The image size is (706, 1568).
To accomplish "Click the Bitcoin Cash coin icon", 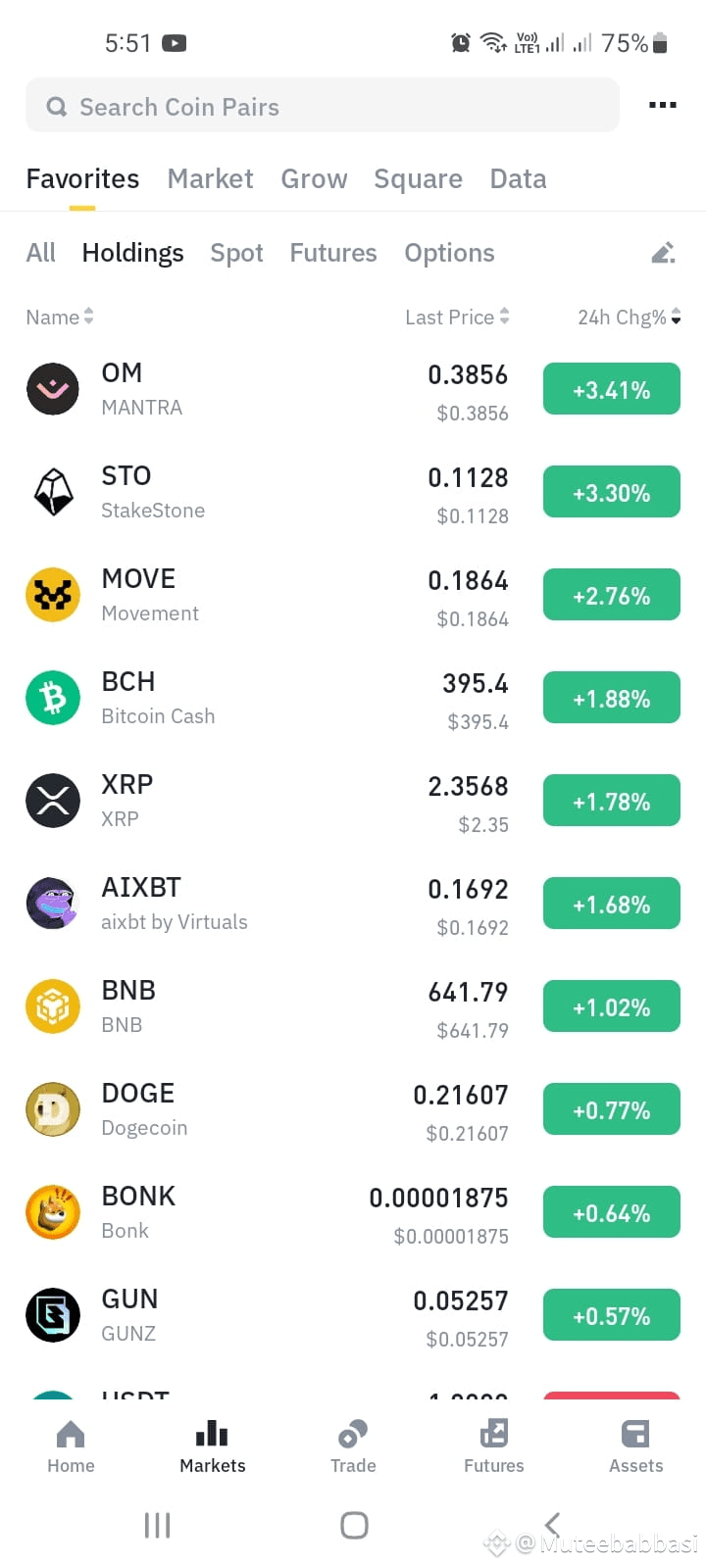I will (53, 697).
